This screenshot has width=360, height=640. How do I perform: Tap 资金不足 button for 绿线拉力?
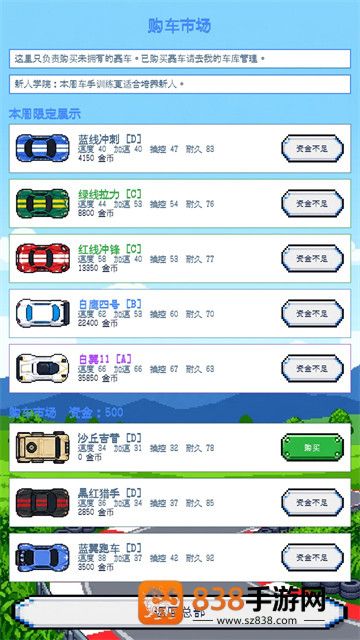click(312, 203)
